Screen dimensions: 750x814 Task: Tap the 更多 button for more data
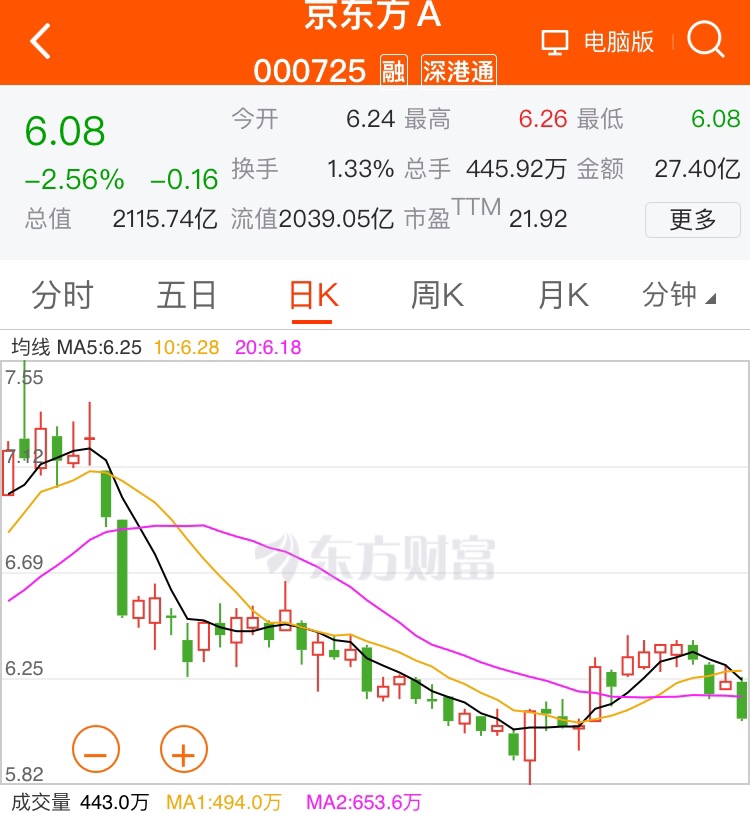693,219
